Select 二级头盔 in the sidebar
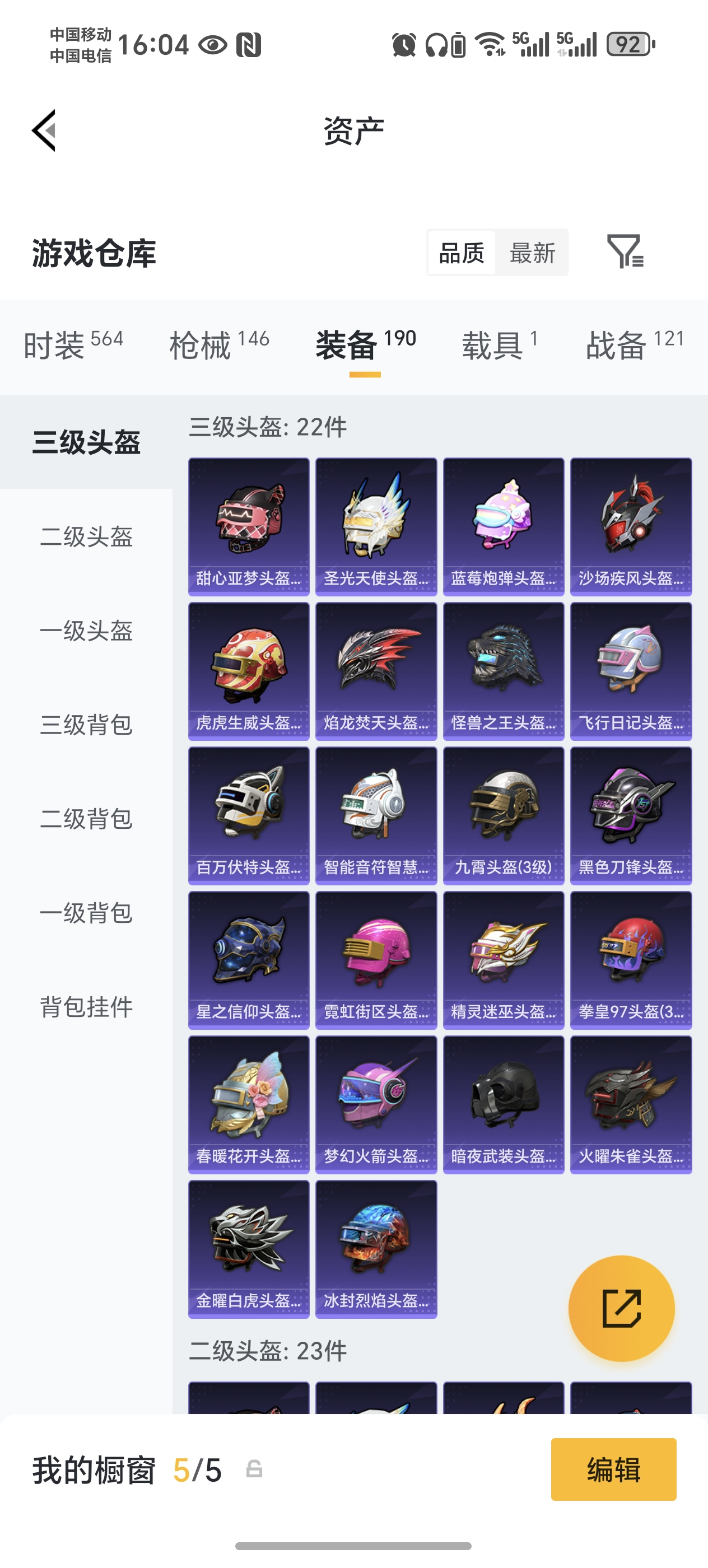 pyautogui.click(x=86, y=538)
